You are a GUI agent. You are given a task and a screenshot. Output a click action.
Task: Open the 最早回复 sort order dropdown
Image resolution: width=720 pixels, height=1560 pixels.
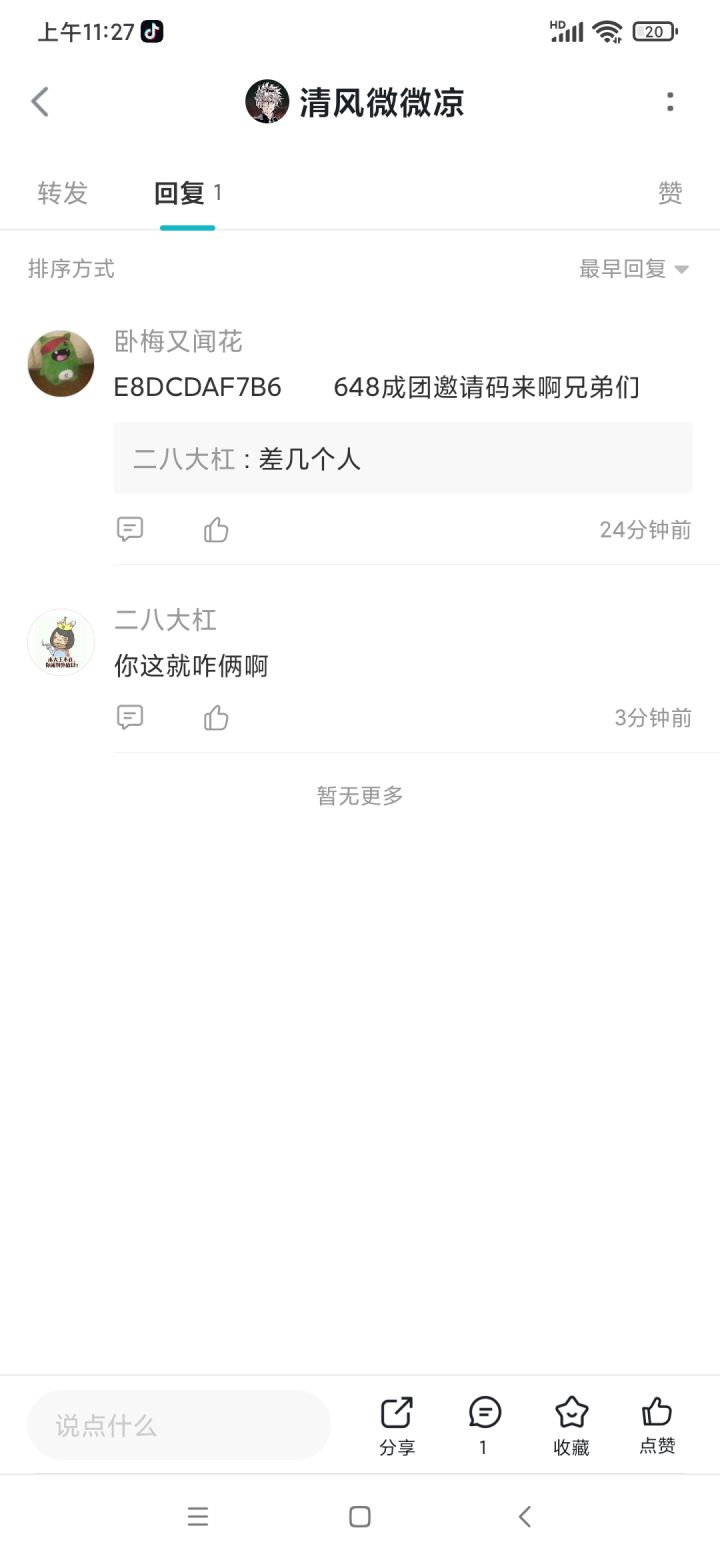pyautogui.click(x=632, y=268)
